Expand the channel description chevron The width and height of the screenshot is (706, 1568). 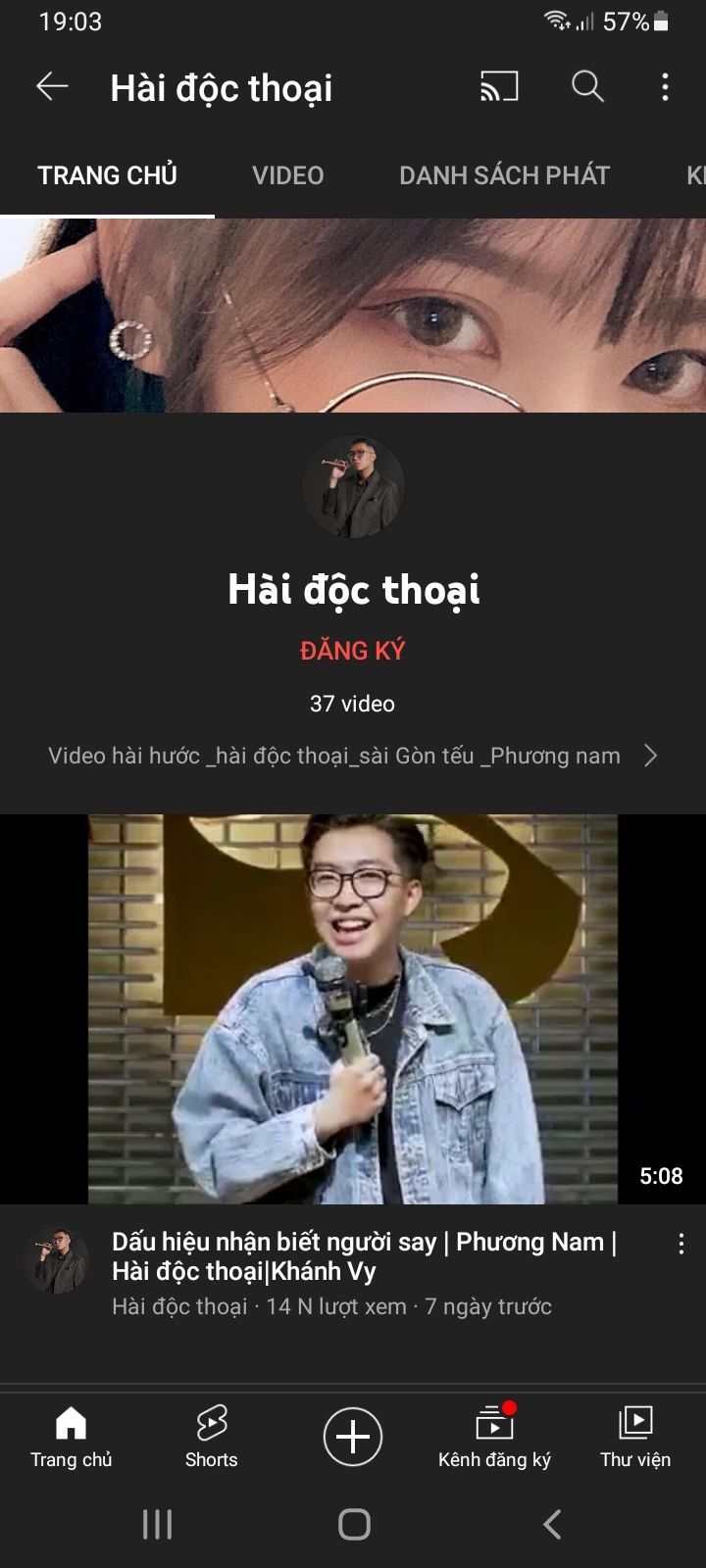pyautogui.click(x=650, y=756)
